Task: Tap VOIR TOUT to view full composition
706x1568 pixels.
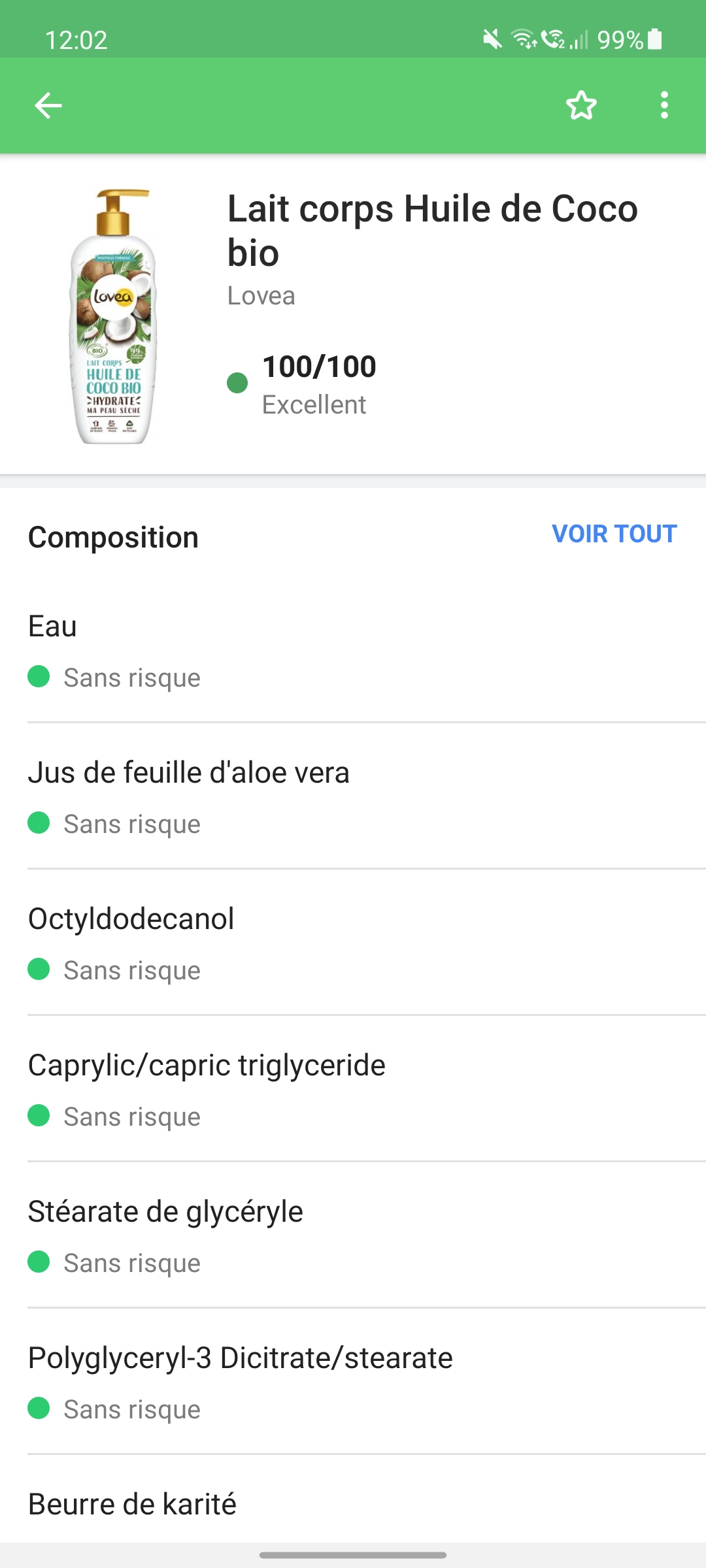Action: click(x=614, y=534)
